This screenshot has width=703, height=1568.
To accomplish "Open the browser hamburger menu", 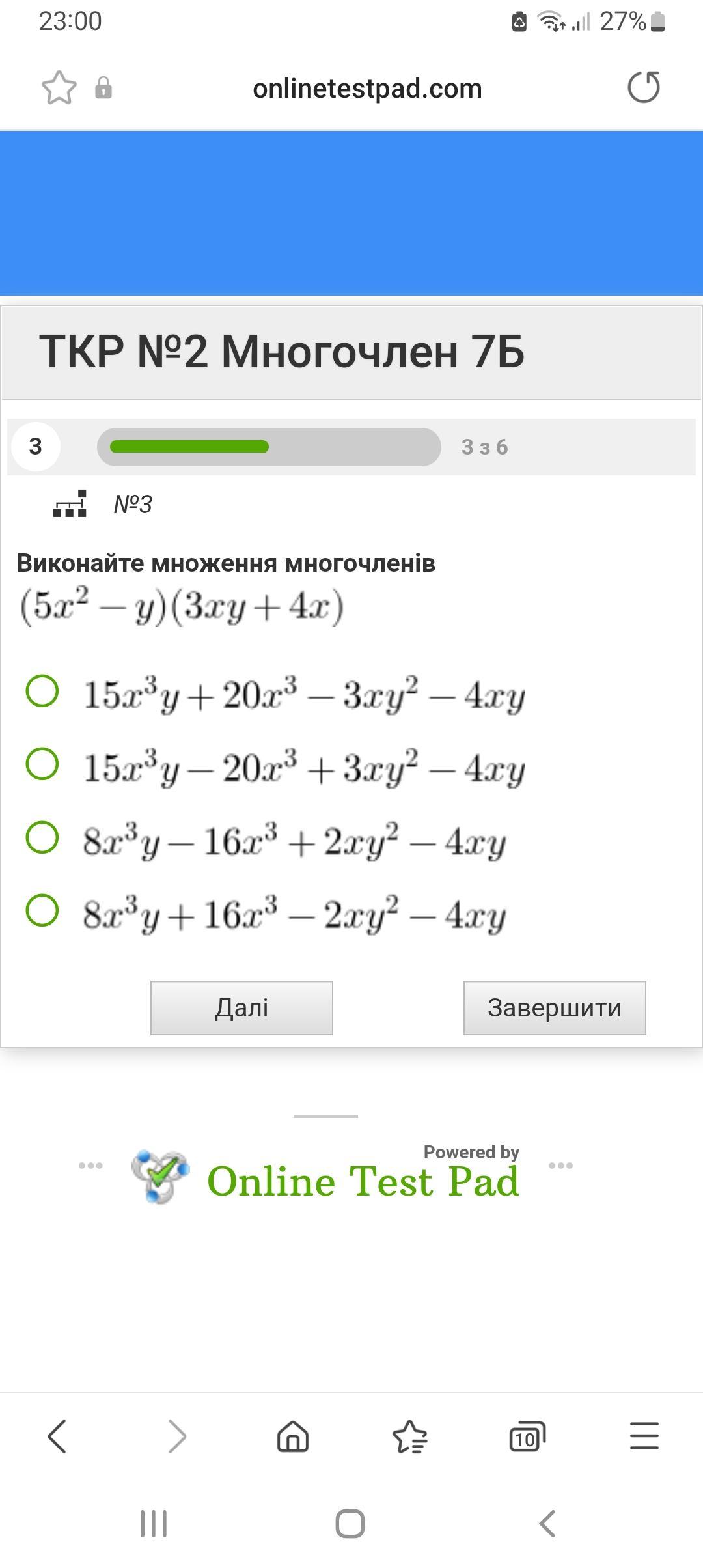I will click(644, 1436).
